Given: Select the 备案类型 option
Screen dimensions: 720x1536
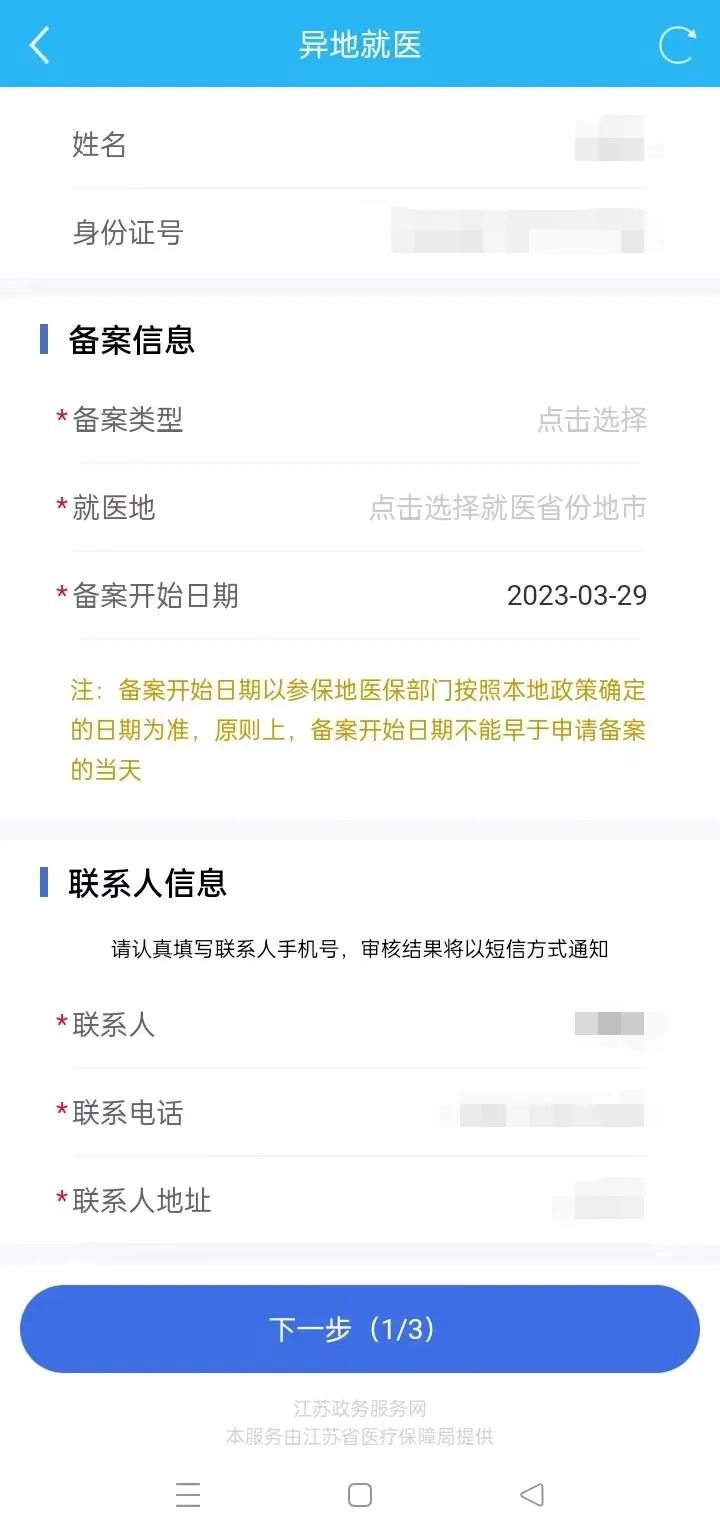Looking at the screenshot, I should [591, 420].
